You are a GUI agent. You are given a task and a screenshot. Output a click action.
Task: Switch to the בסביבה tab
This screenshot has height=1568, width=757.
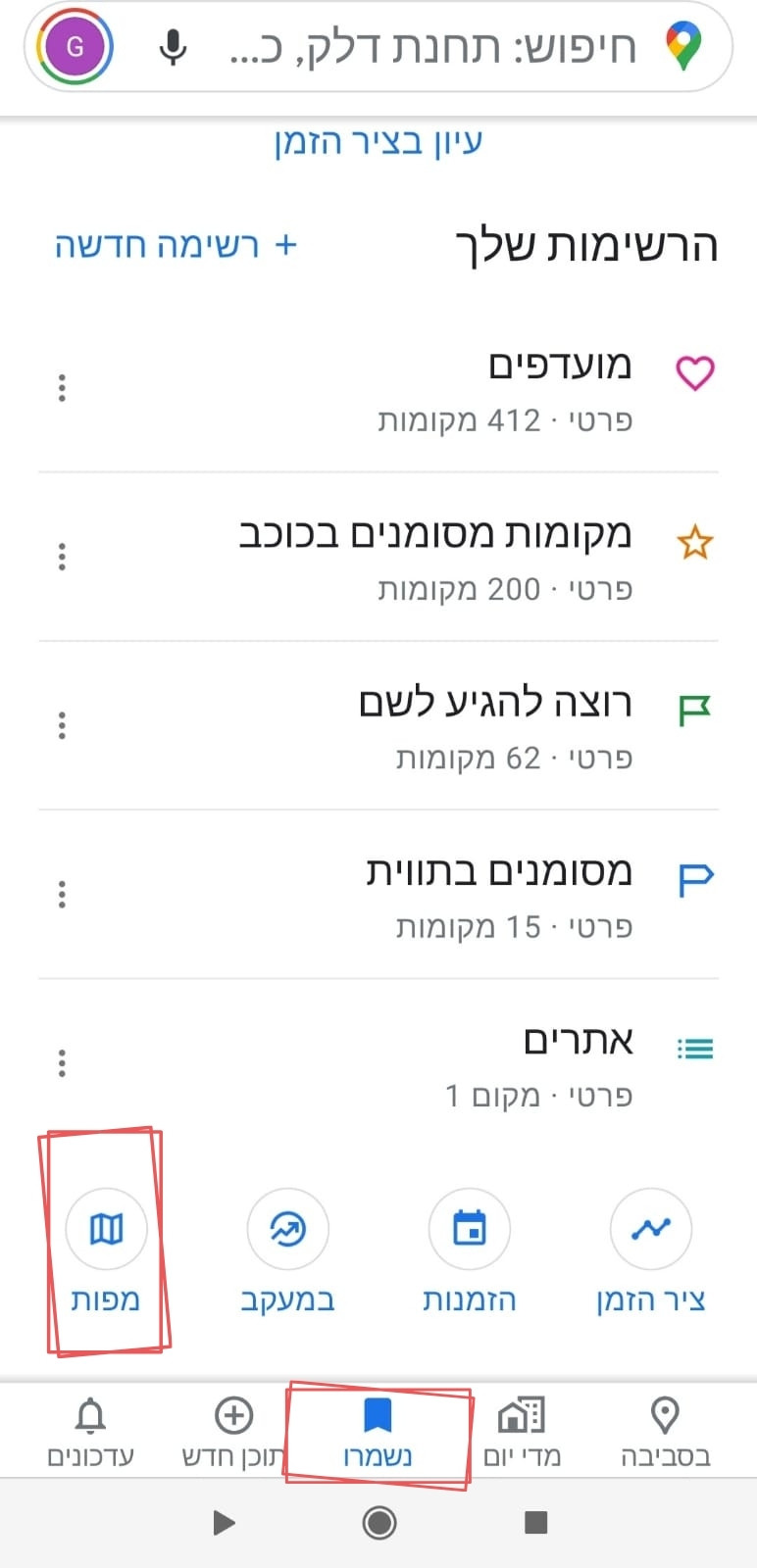[x=665, y=1432]
